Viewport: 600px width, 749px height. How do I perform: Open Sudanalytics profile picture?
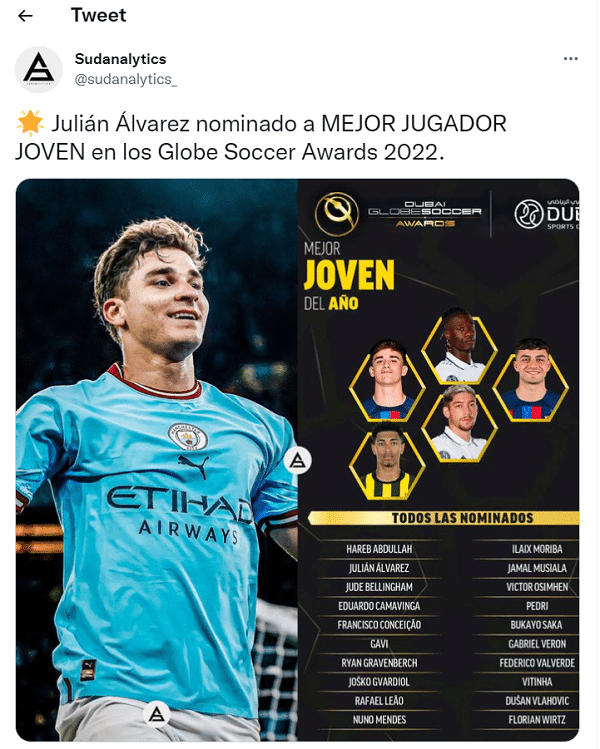[x=39, y=69]
